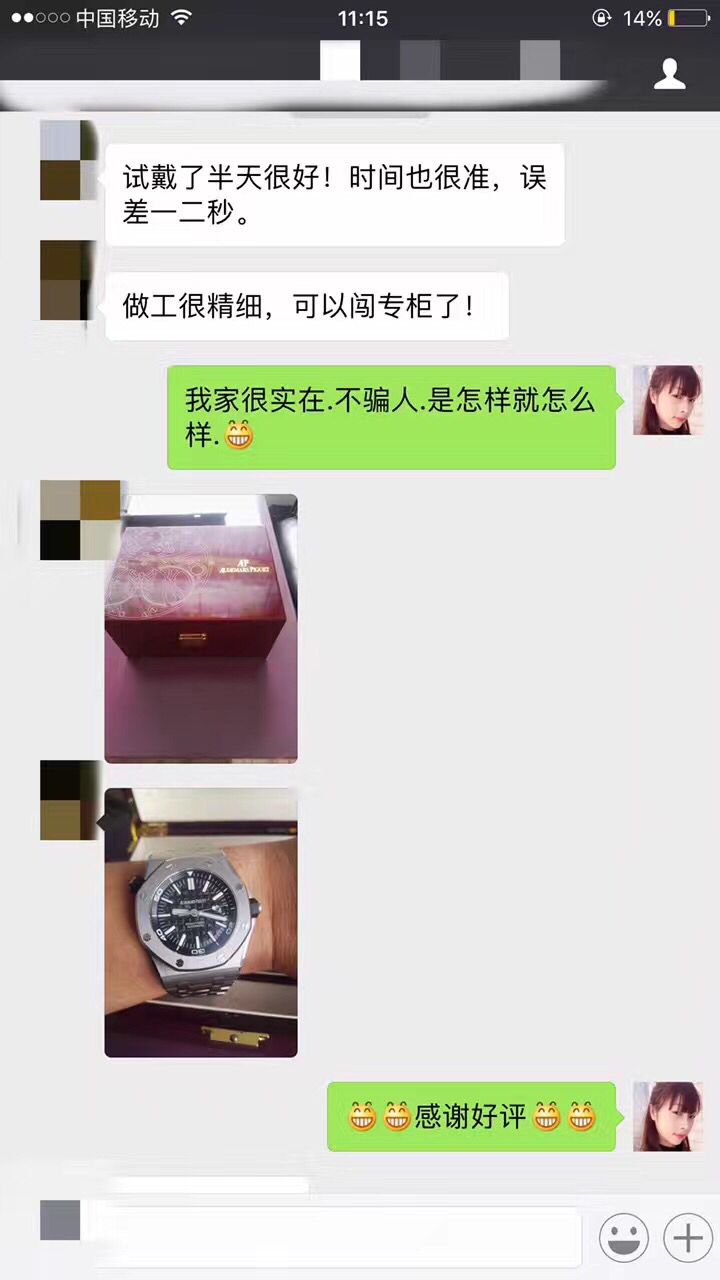Open avatar beside 我家很实在 message
This screenshot has width=720, height=1280.
tap(667, 400)
